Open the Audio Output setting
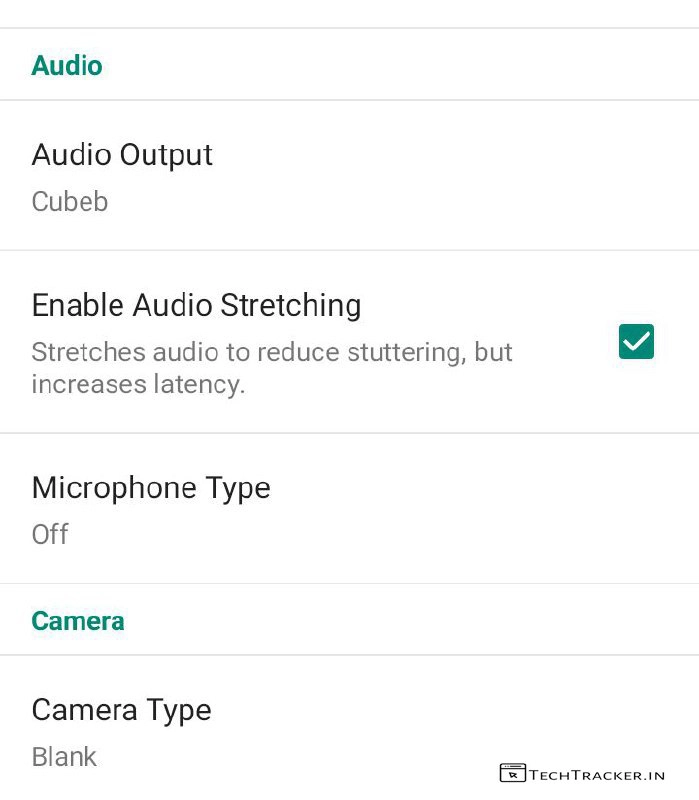Image resolution: width=699 pixels, height=800 pixels. pos(122,175)
